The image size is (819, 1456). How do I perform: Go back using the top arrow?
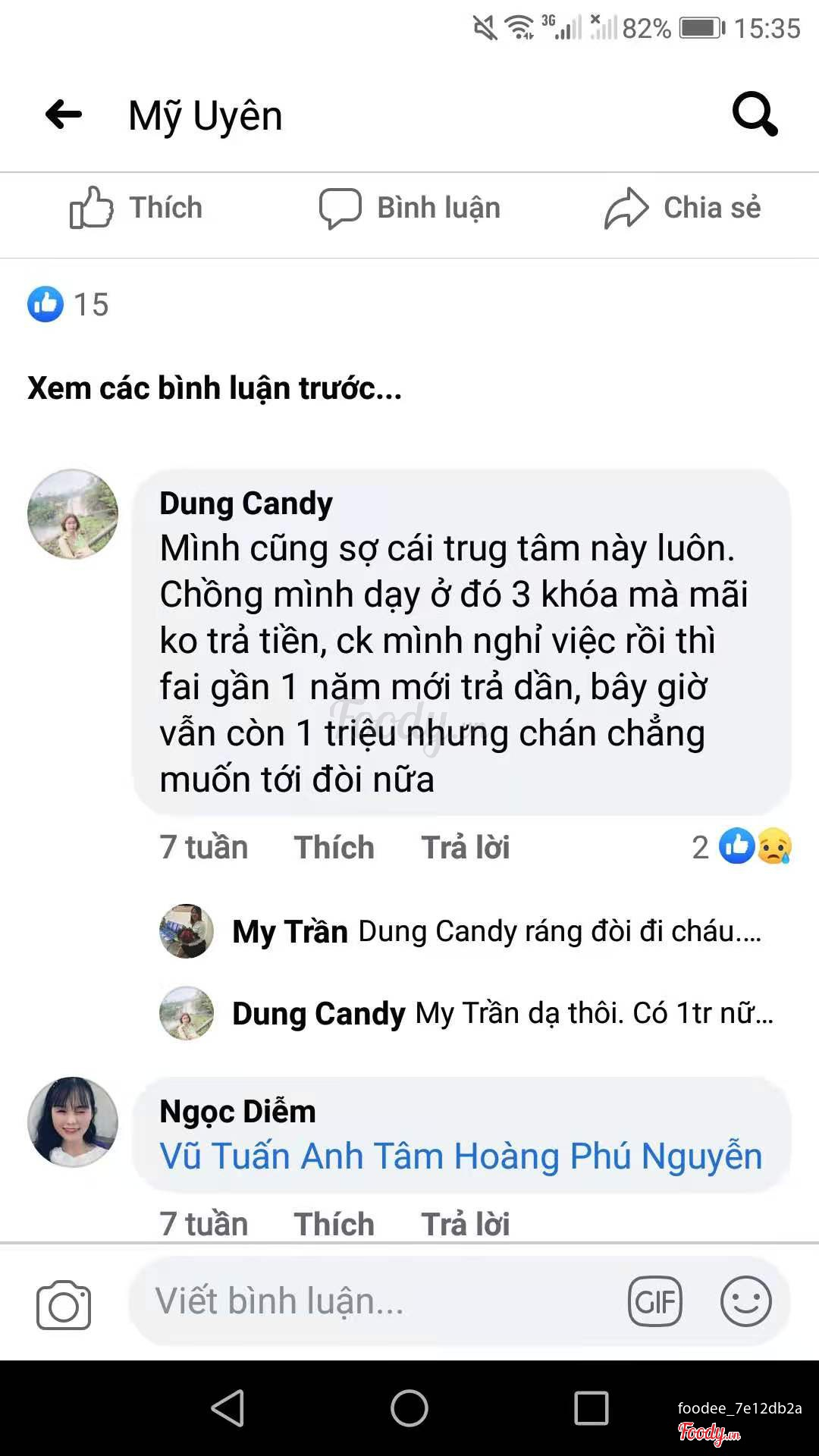[x=64, y=115]
